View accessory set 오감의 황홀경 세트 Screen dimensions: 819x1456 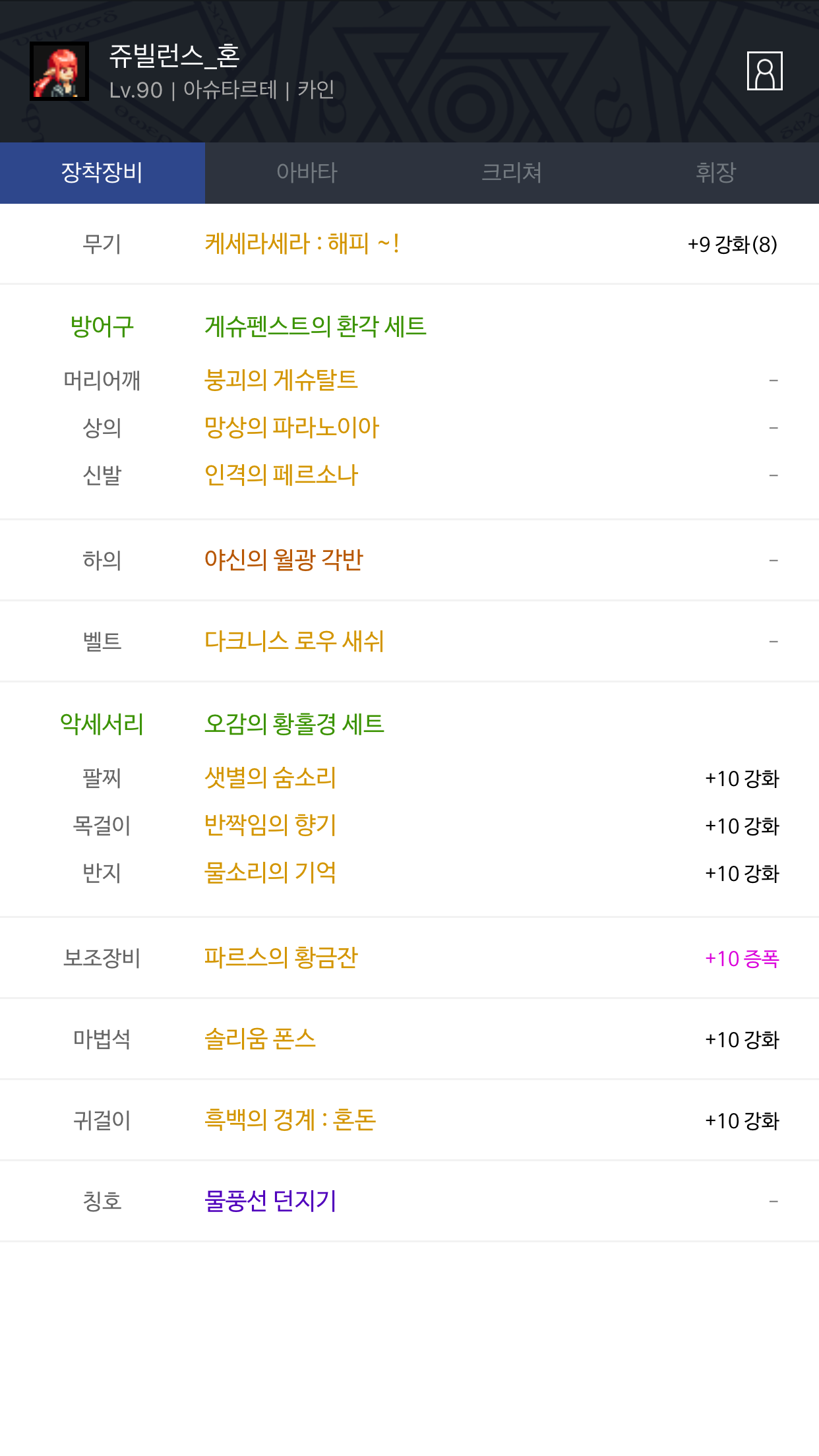tap(294, 724)
